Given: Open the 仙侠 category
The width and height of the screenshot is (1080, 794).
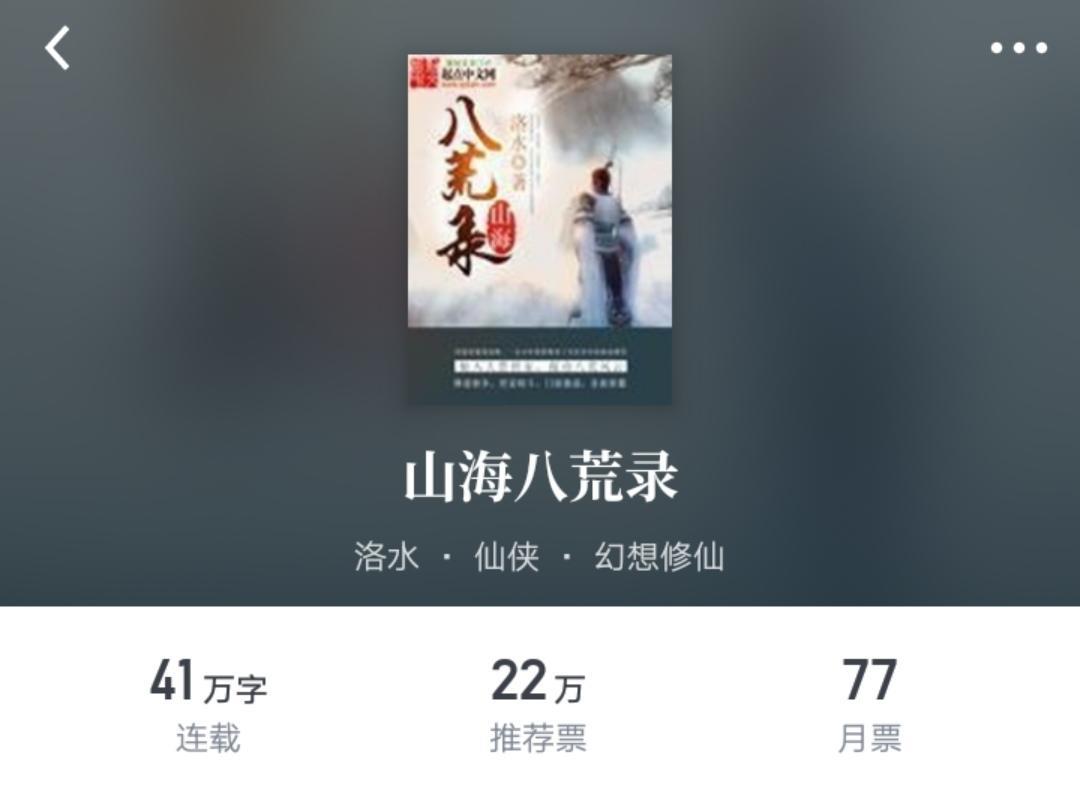Looking at the screenshot, I should coord(506,556).
